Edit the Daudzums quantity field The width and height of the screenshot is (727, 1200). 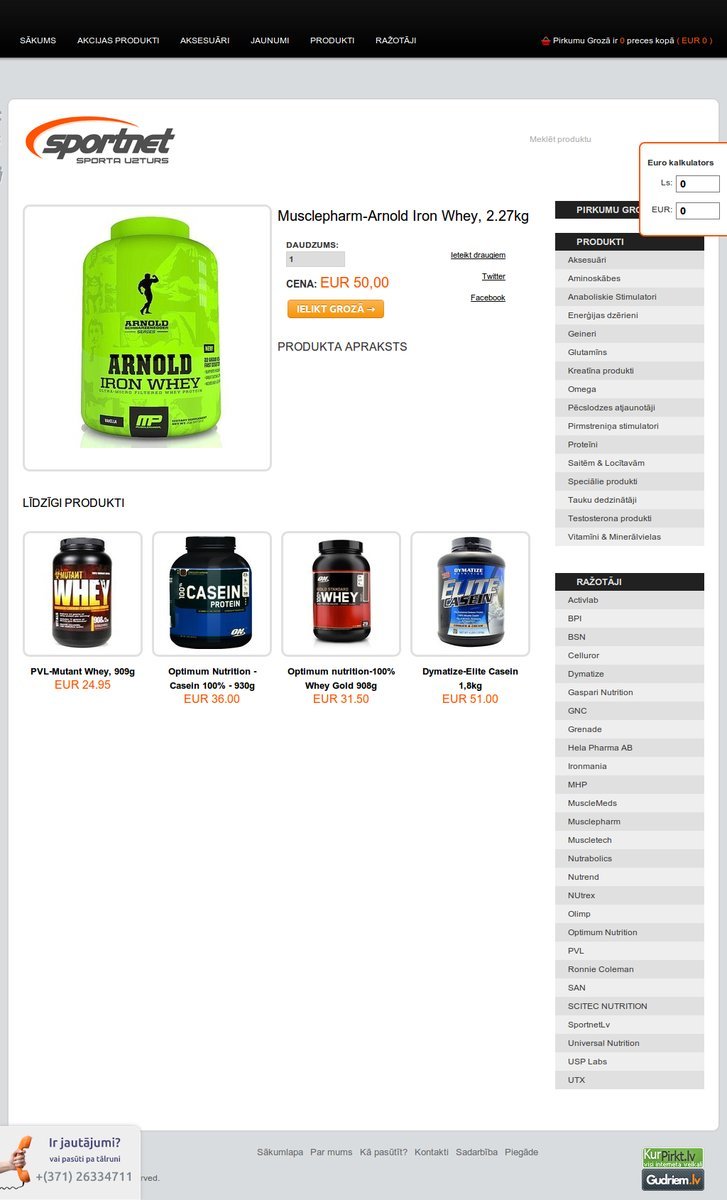315,259
